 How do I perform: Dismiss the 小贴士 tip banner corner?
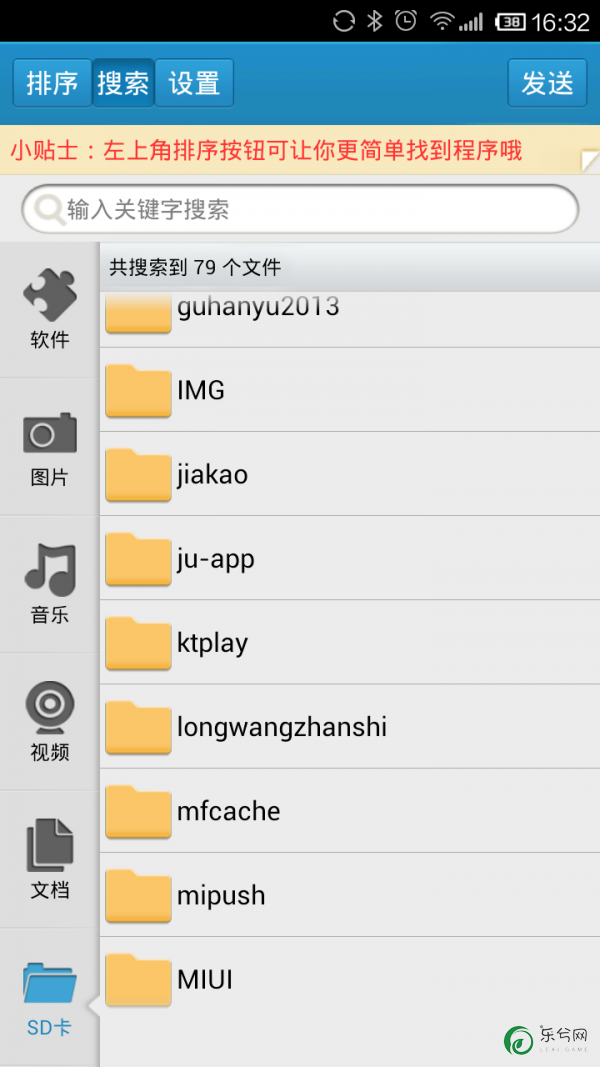(x=589, y=161)
